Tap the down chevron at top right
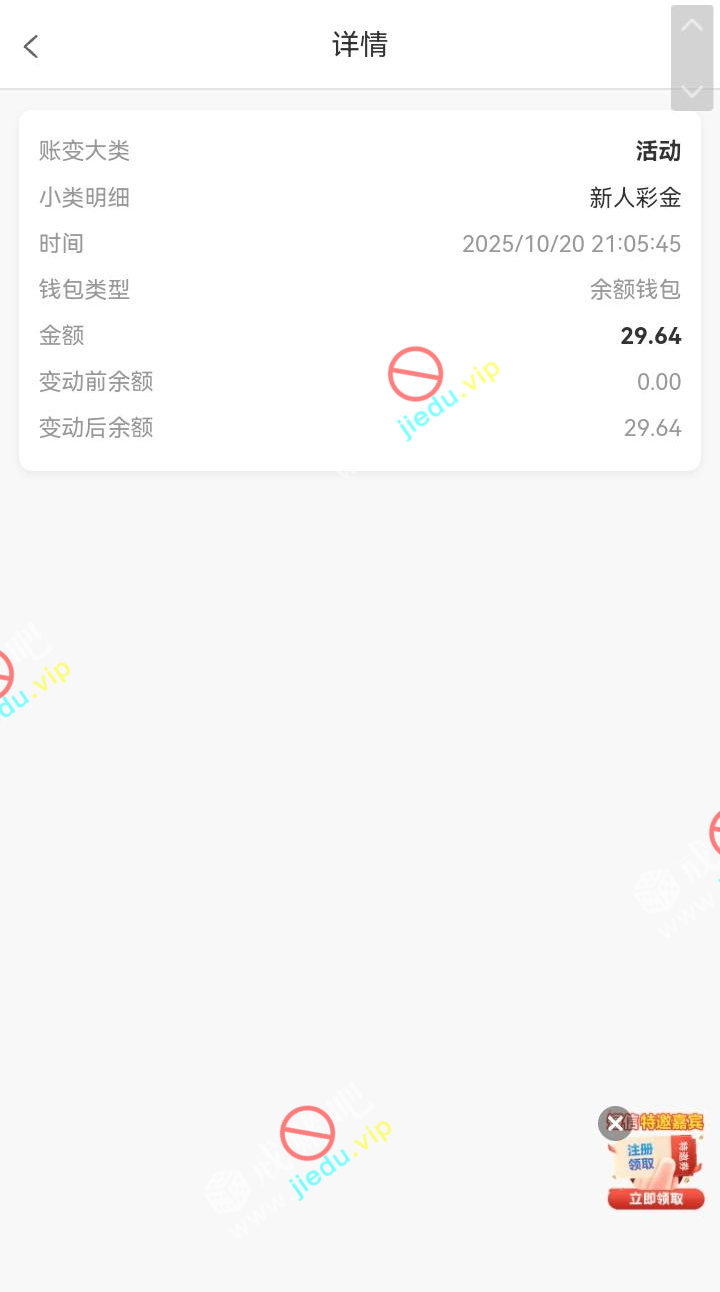This screenshot has height=1292, width=720. click(x=692, y=90)
